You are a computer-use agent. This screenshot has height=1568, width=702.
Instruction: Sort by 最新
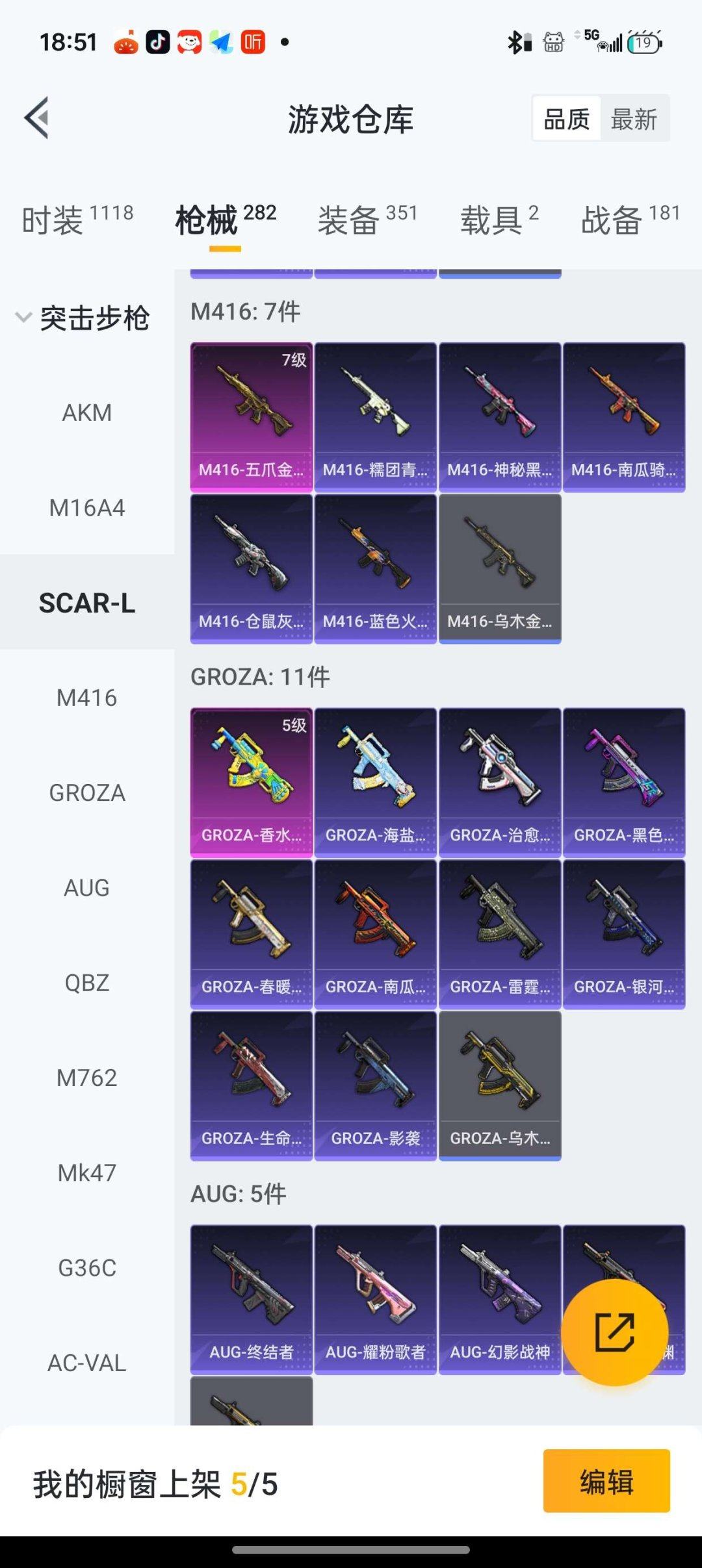click(x=634, y=120)
